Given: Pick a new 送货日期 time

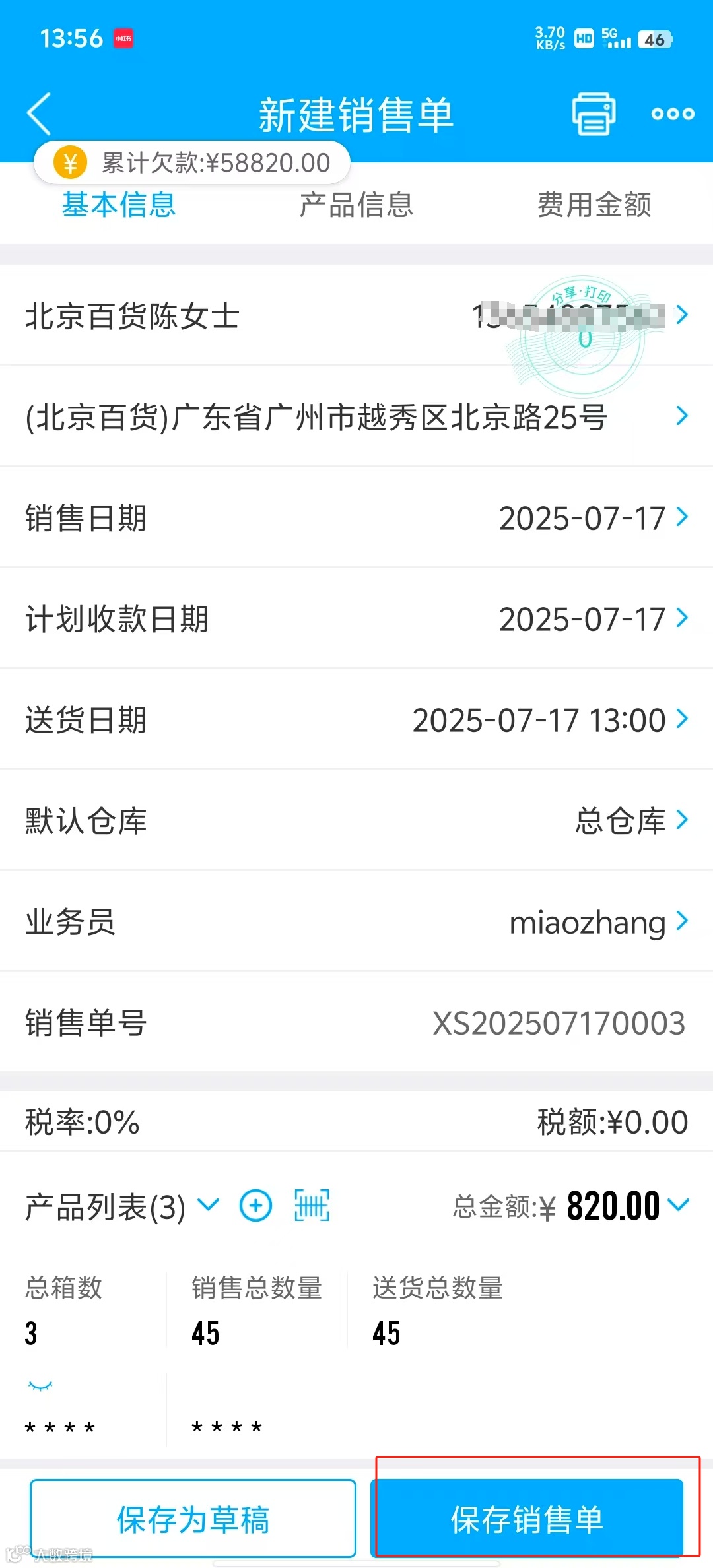Looking at the screenshot, I should click(548, 720).
